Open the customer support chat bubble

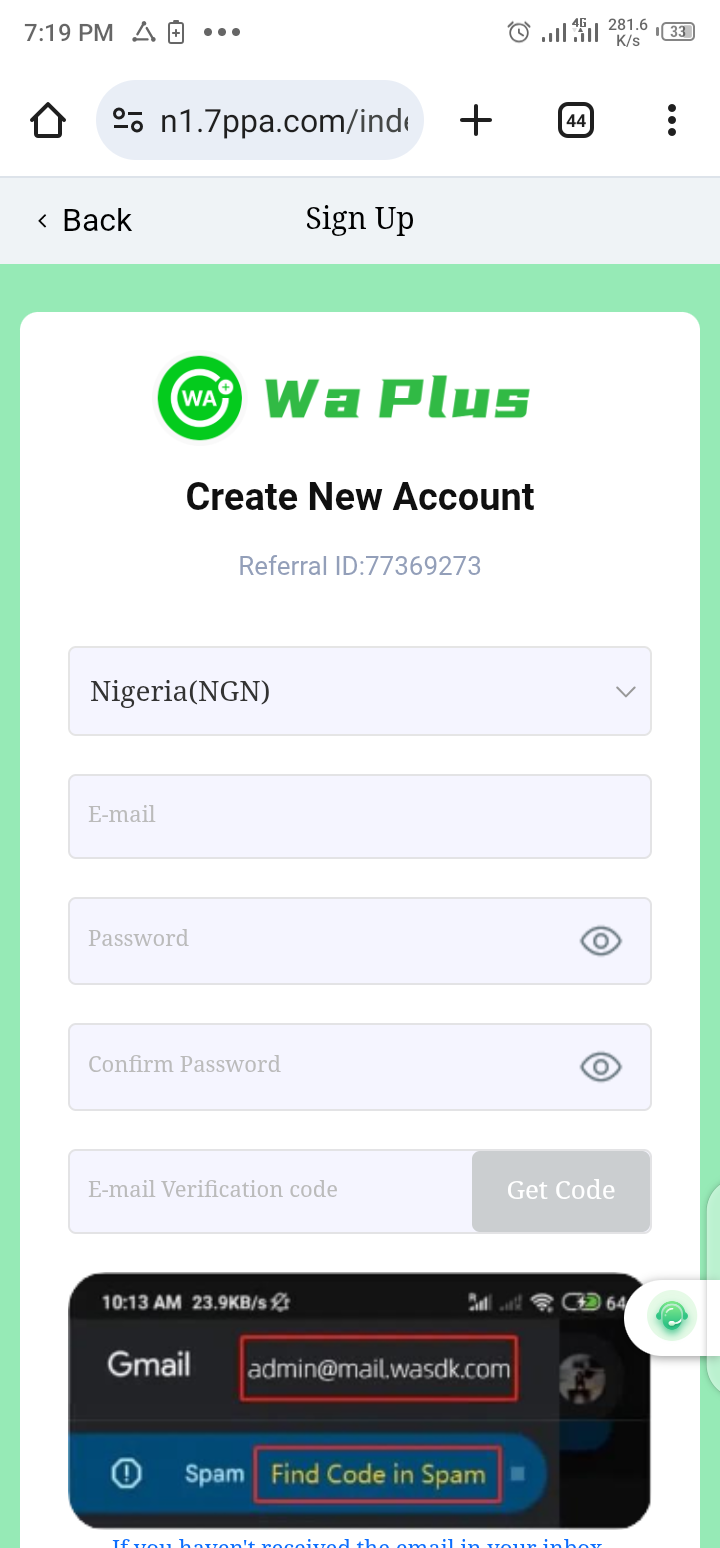point(673,1315)
